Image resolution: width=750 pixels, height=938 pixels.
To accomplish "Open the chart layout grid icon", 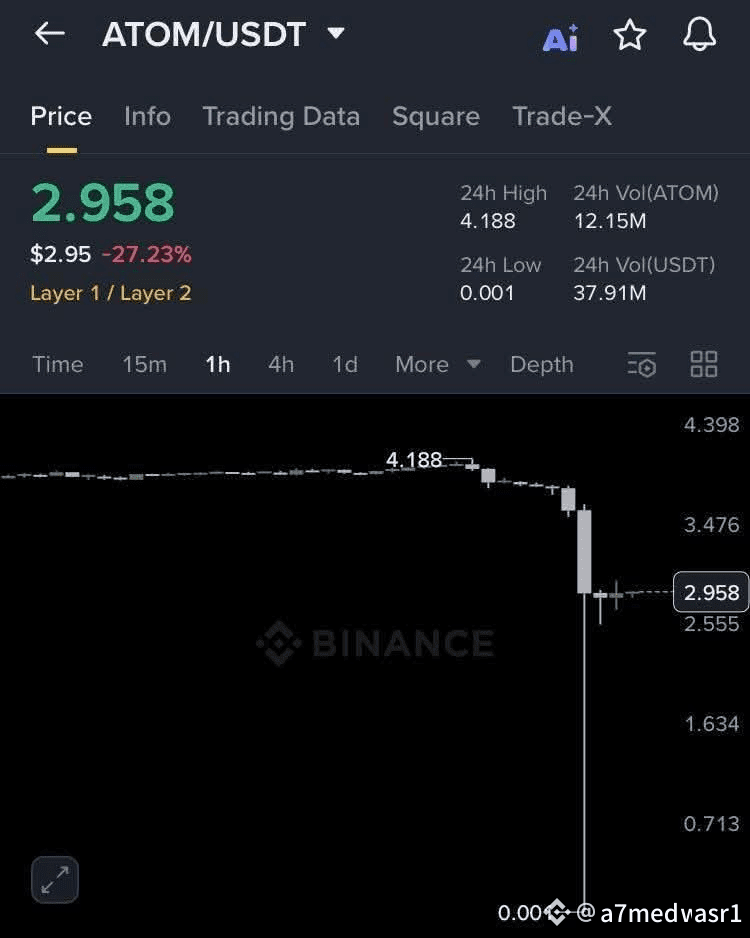I will coord(704,364).
